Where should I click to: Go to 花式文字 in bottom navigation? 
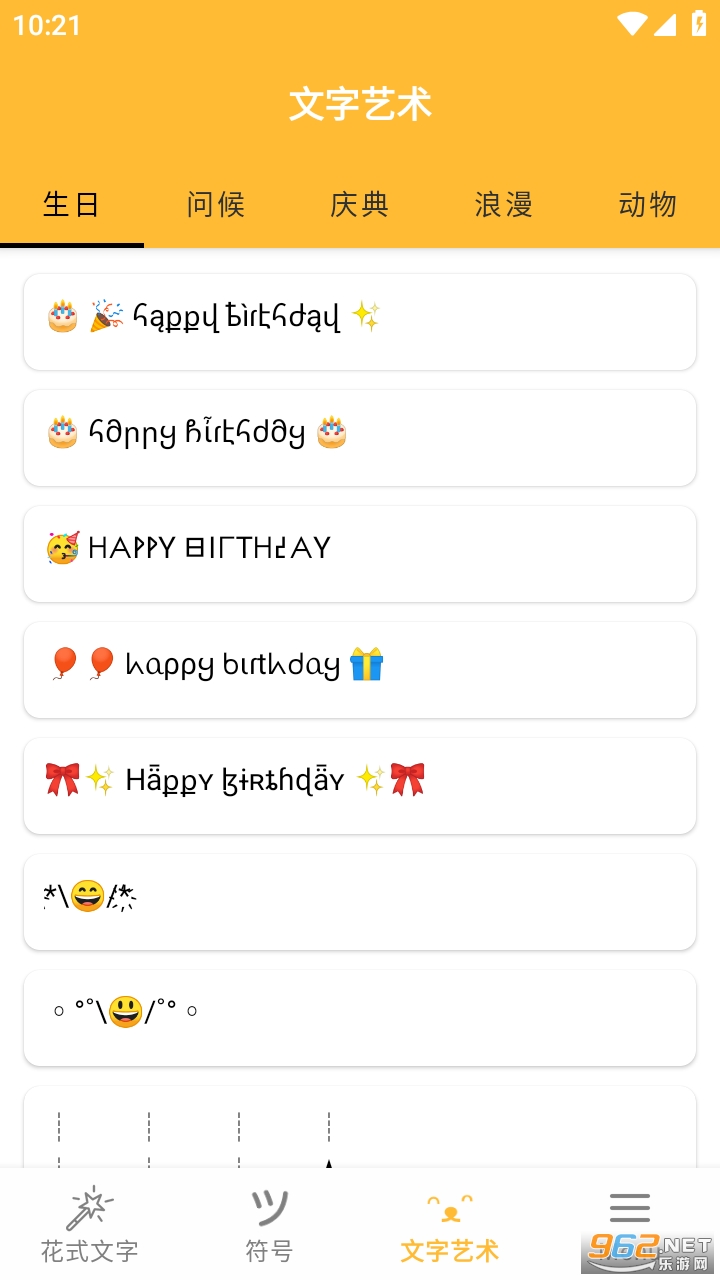click(x=90, y=1225)
